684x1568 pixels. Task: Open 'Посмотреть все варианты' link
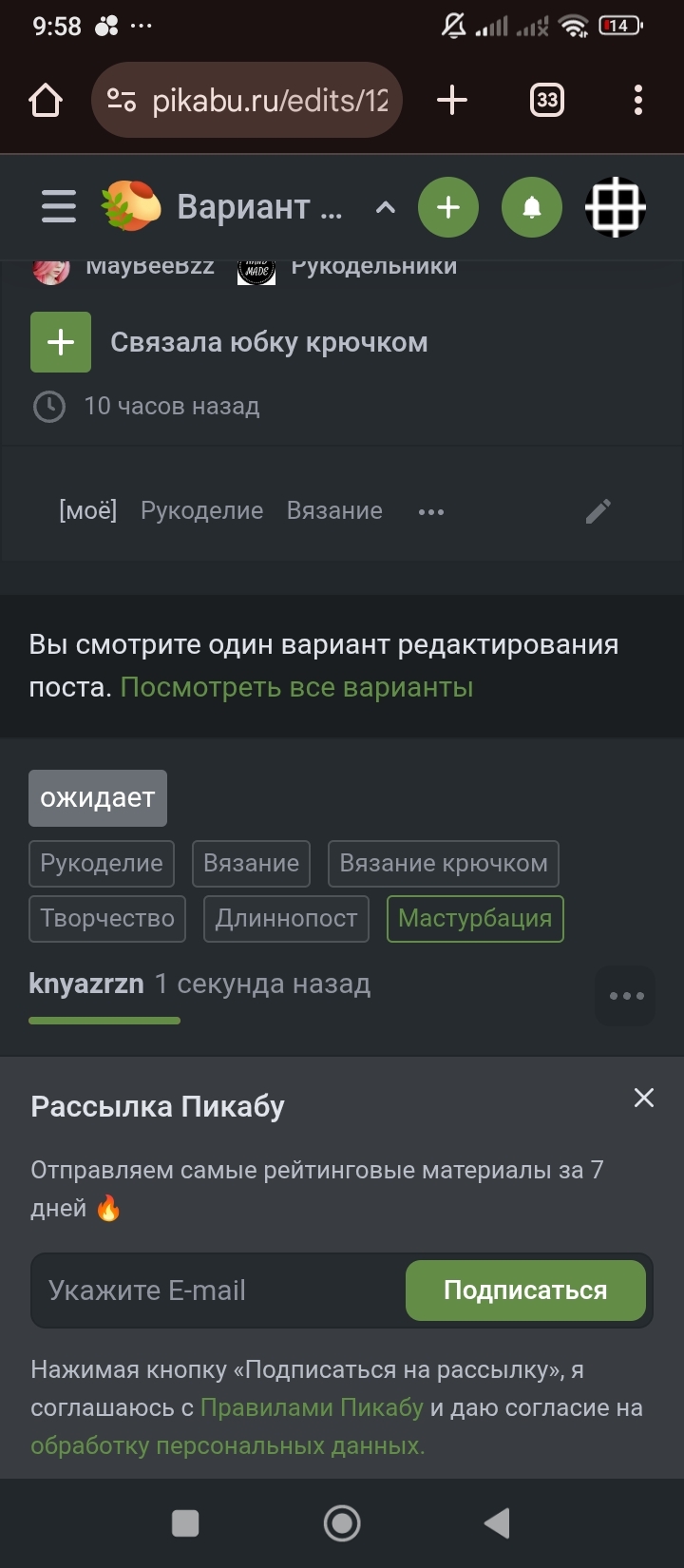(296, 687)
